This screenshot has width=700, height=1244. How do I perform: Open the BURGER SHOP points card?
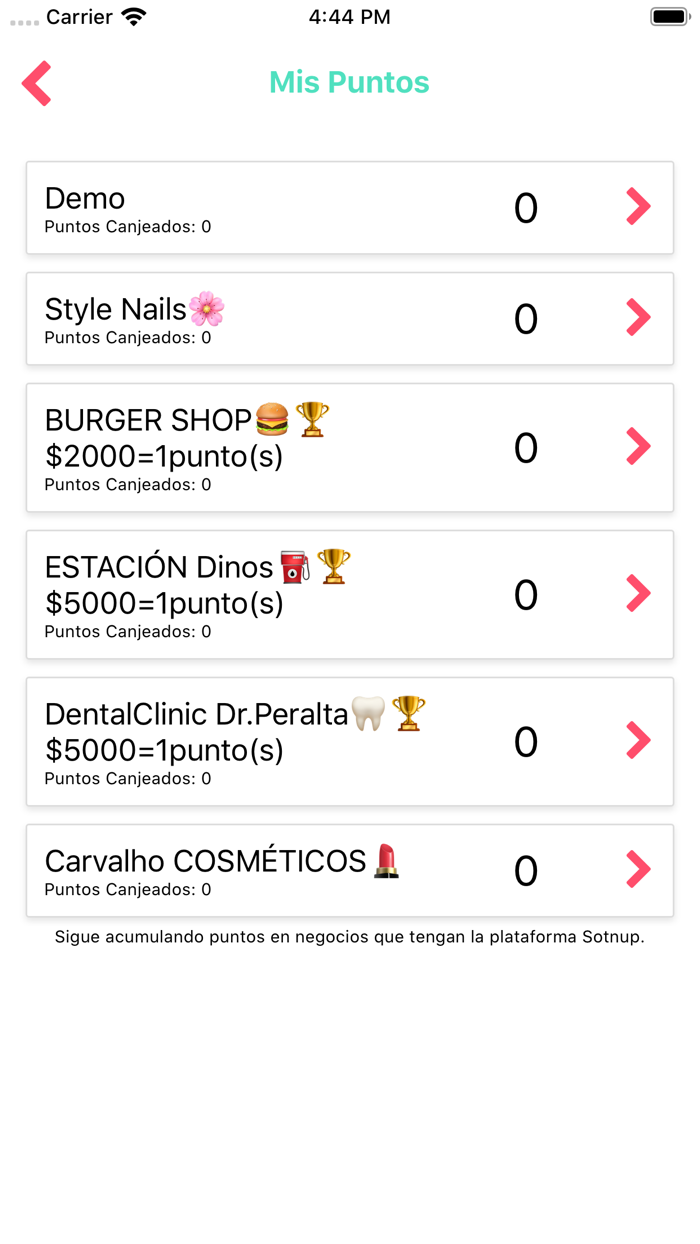point(349,448)
